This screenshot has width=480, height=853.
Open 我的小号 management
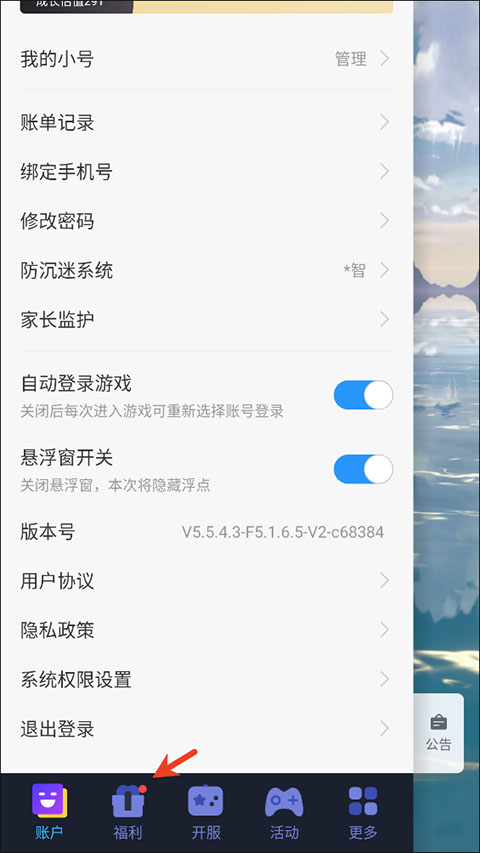206,59
